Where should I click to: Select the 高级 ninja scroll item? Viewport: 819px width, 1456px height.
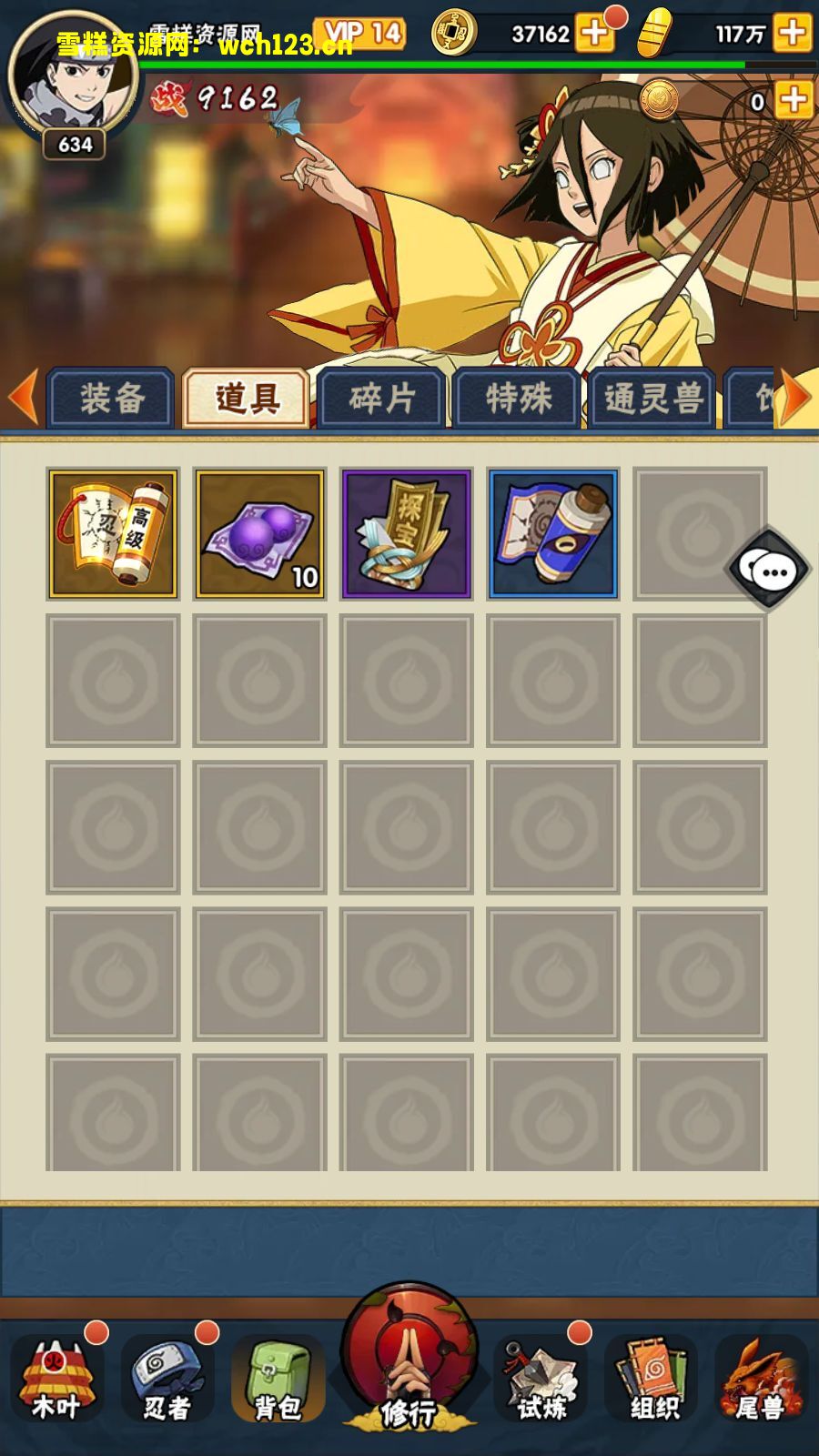113,534
